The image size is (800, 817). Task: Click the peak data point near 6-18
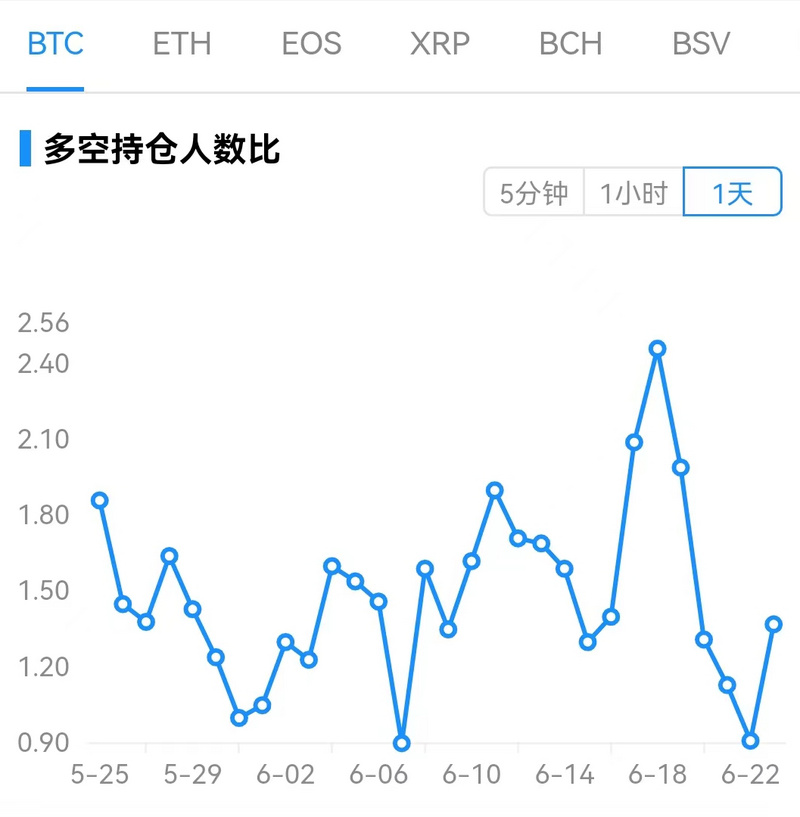pos(657,348)
